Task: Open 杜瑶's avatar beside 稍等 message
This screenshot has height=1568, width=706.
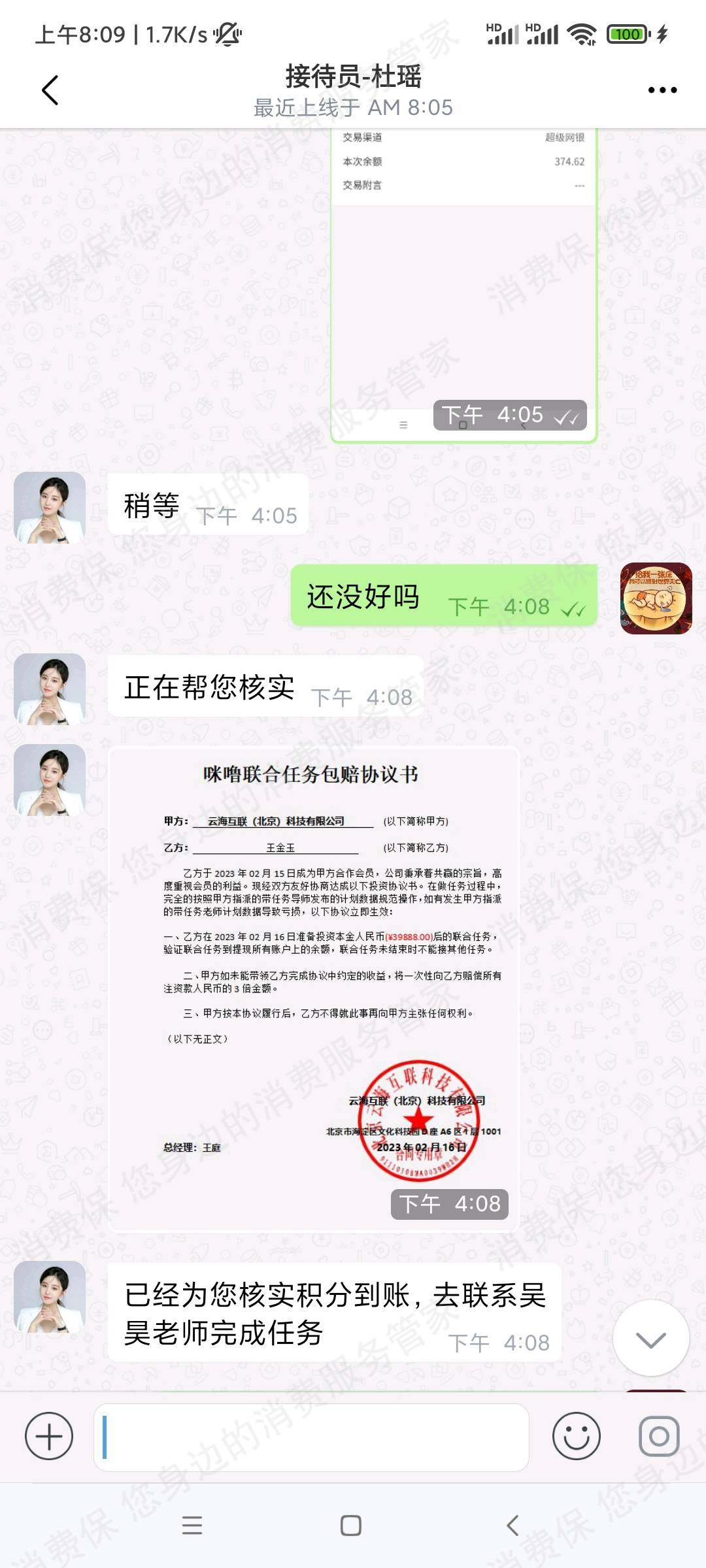Action: pos(50,508)
